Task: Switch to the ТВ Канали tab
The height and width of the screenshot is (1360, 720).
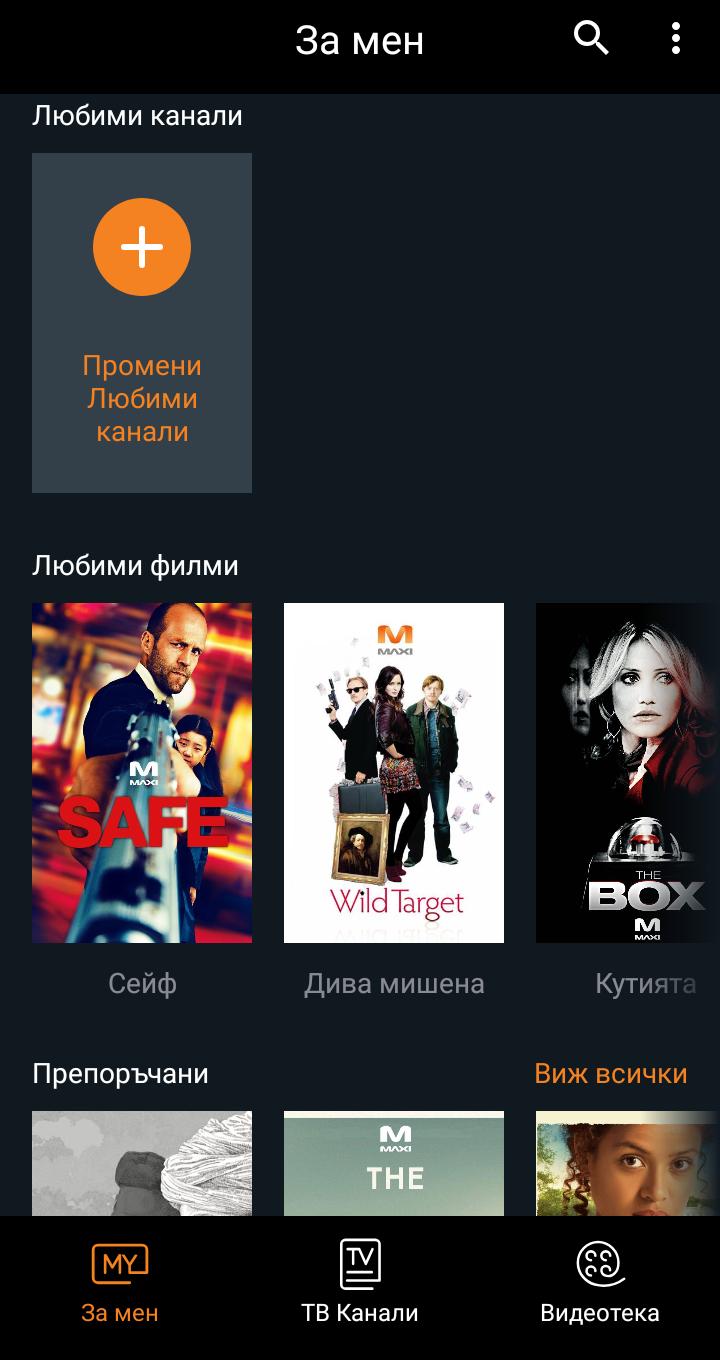Action: pos(360,1284)
